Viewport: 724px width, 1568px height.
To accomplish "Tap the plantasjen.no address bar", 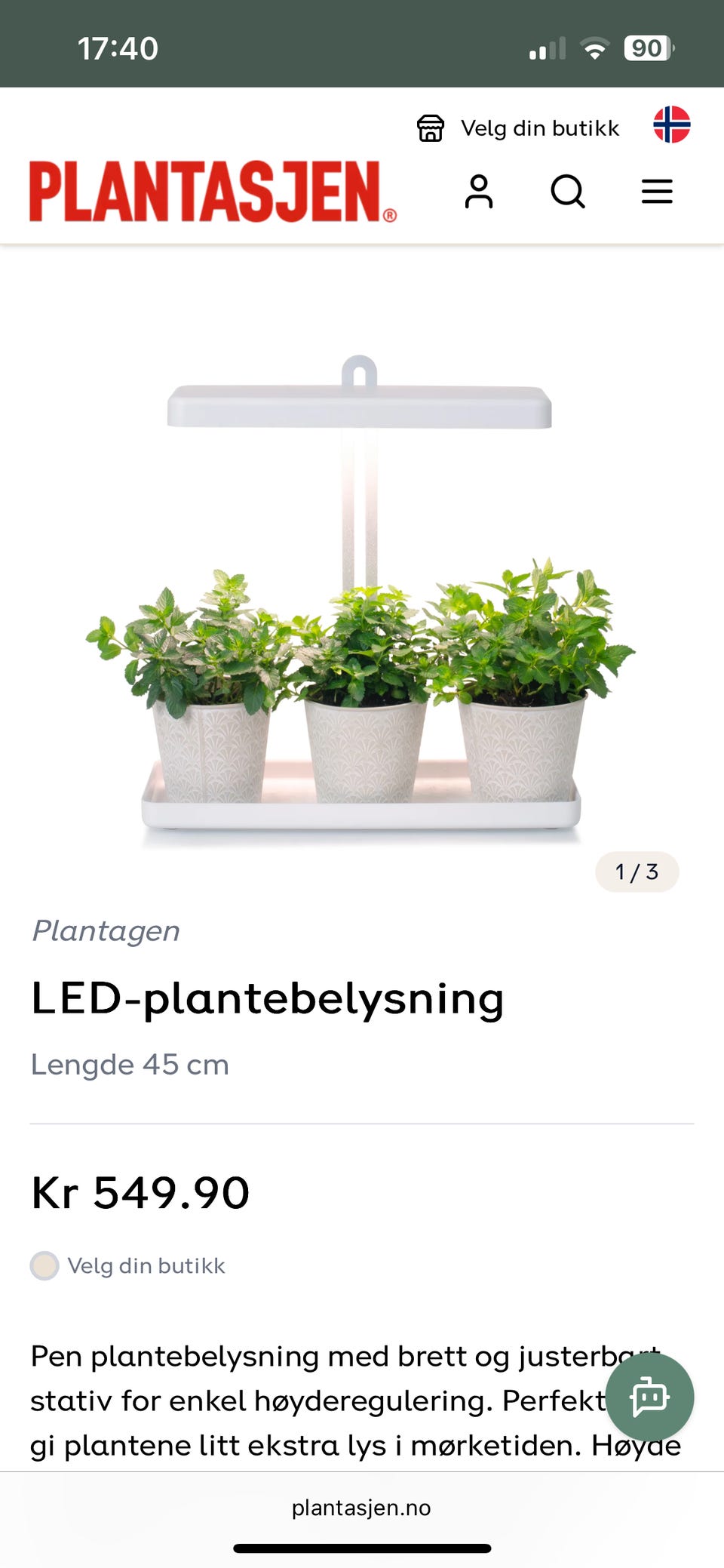I will click(x=361, y=1508).
